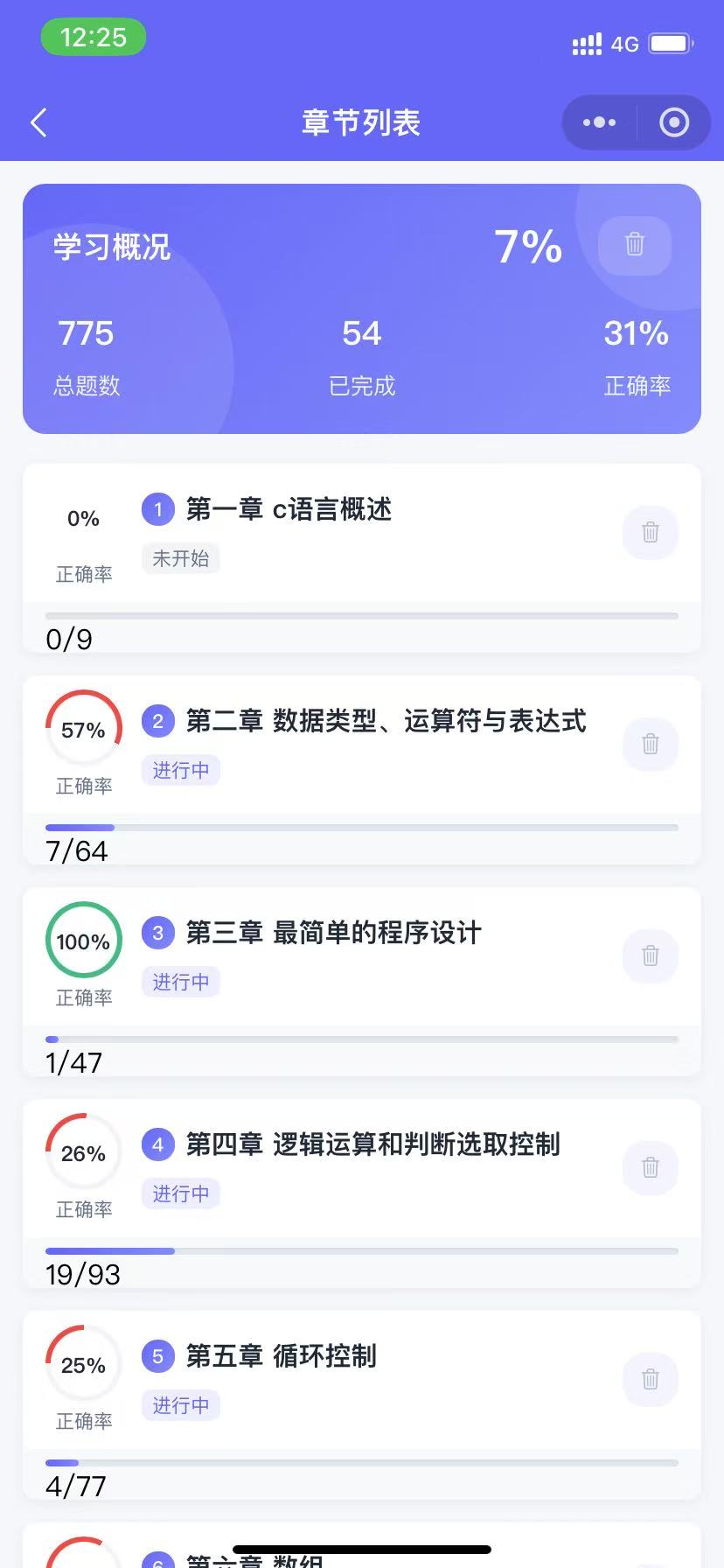Open 第四章 逻辑运算和判断选取控制
The height and width of the screenshot is (1568, 724).
372,1144
